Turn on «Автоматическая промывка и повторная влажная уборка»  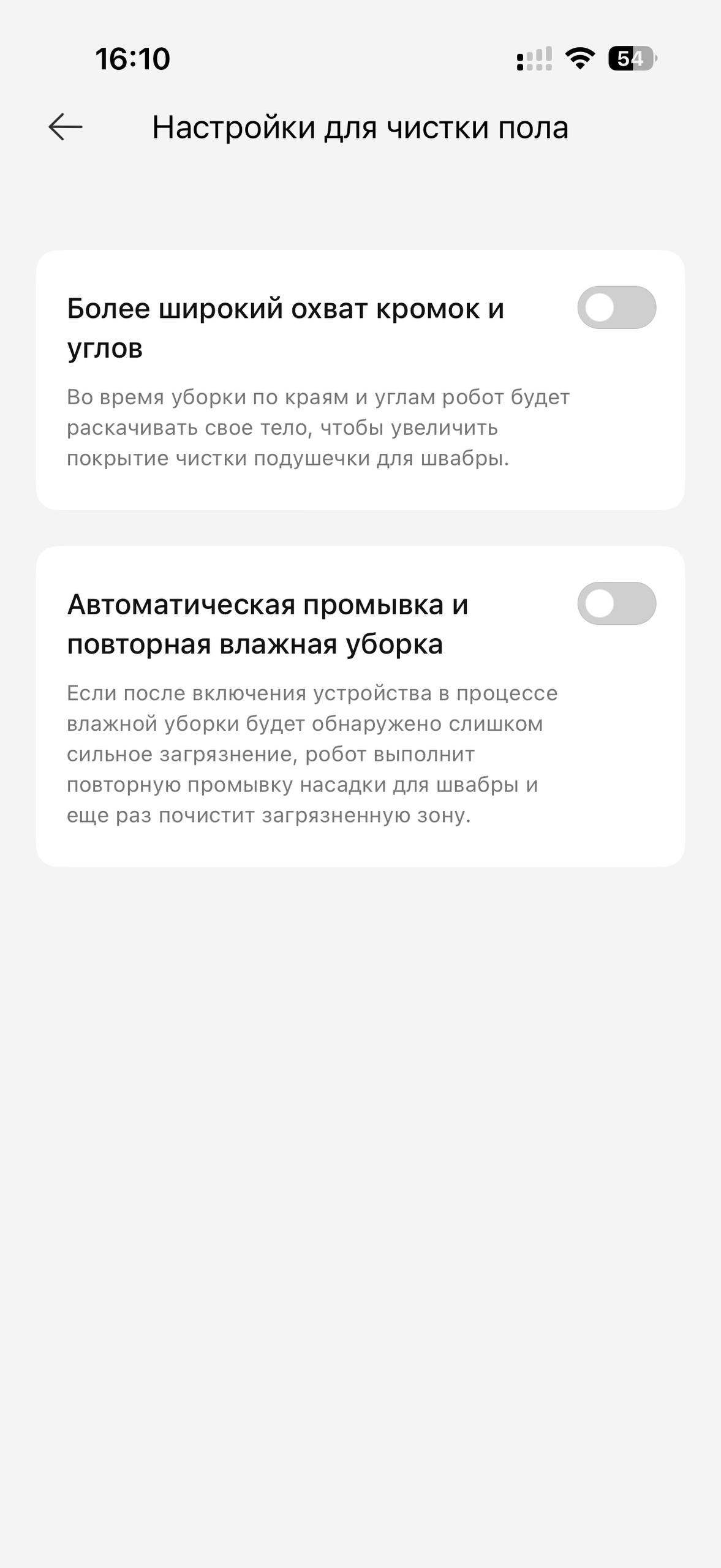pos(616,604)
